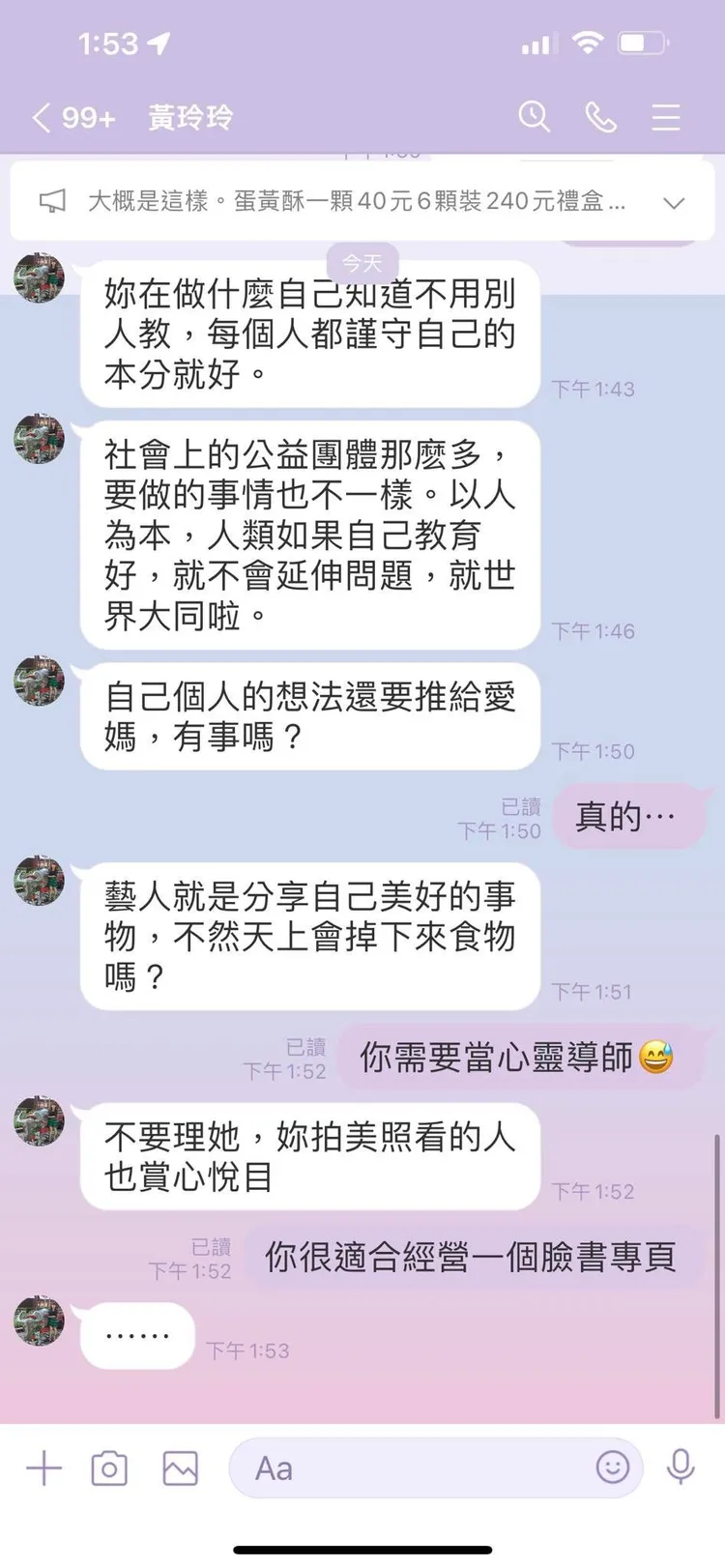
Task: Tap the Aa message input field
Action: (406, 1467)
